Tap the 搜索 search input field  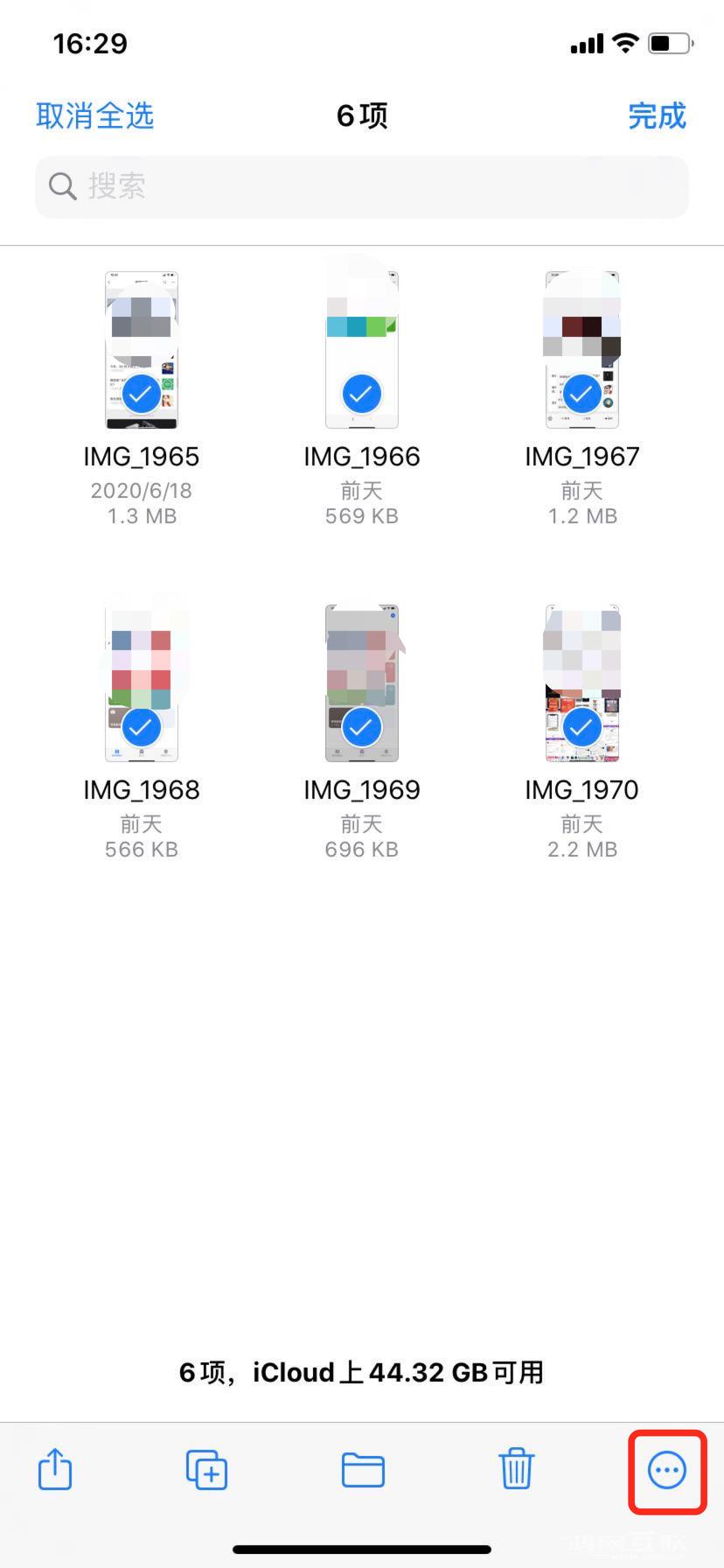tap(362, 186)
